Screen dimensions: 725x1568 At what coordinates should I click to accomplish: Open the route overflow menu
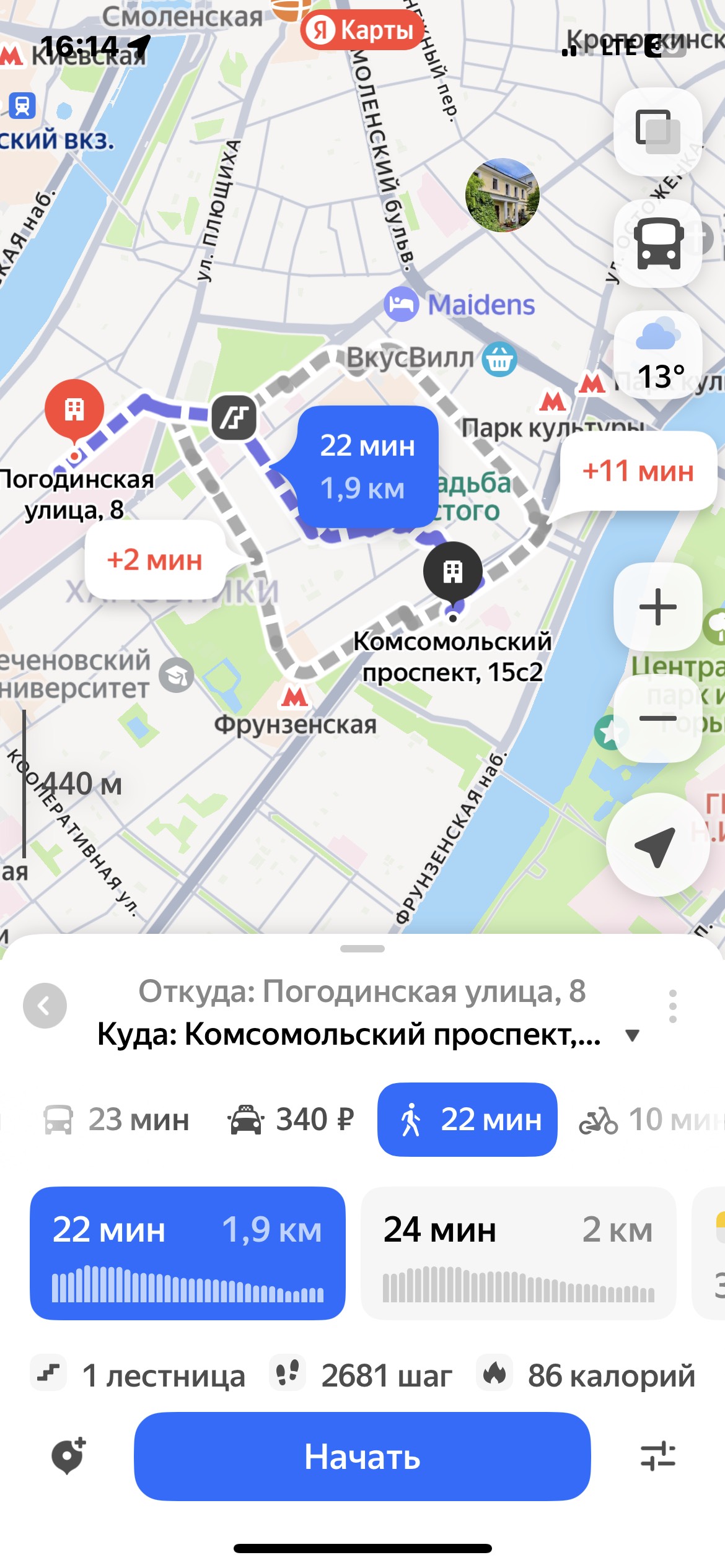[673, 1006]
